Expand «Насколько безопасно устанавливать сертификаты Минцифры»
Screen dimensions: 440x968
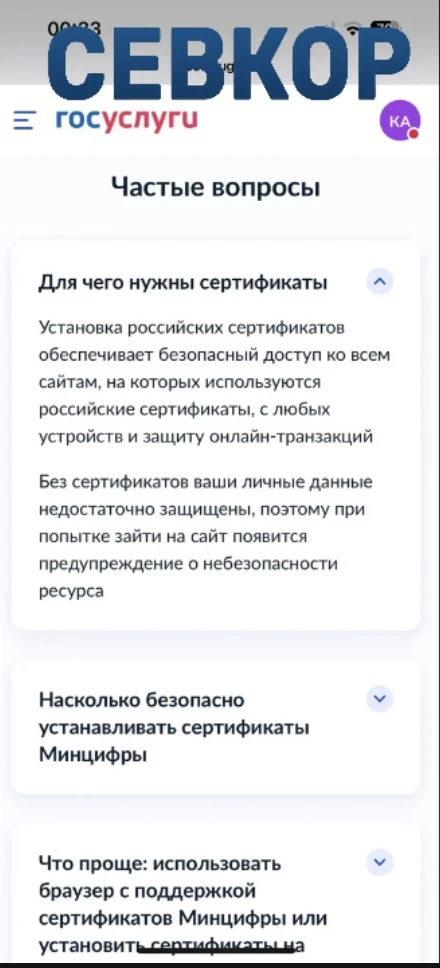click(380, 699)
